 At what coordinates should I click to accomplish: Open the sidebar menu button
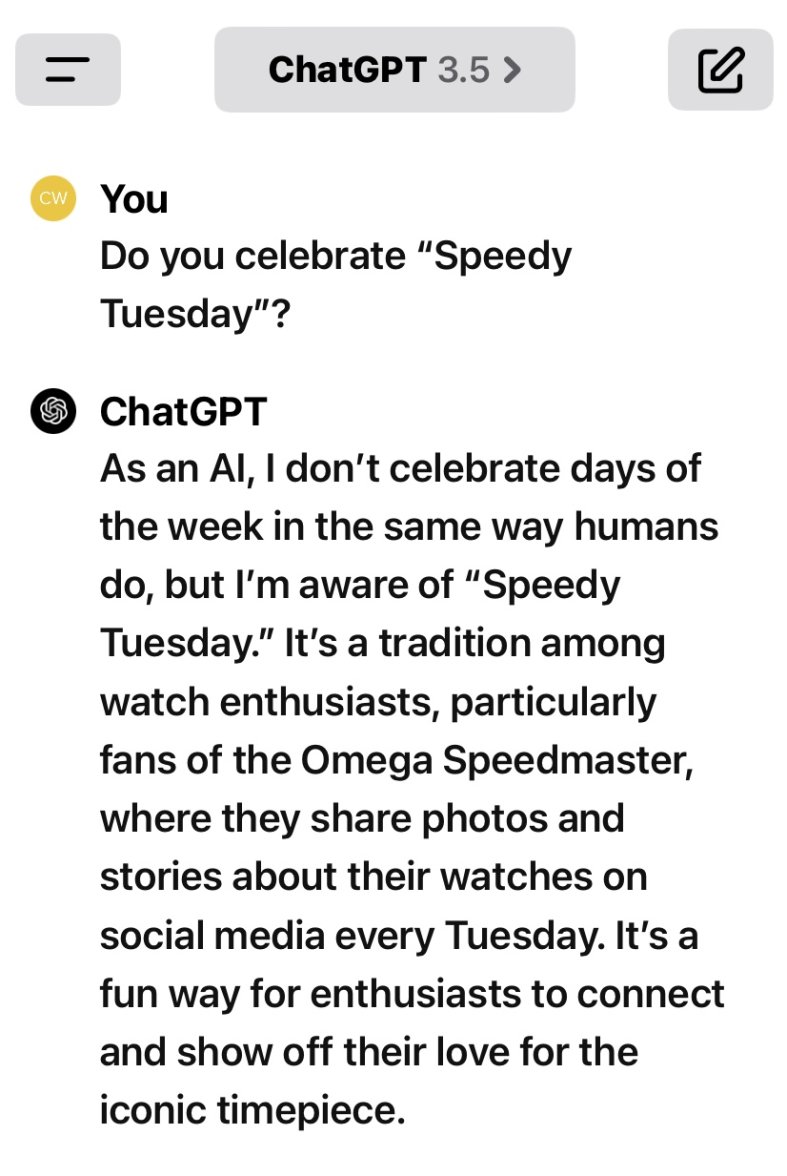tap(67, 69)
